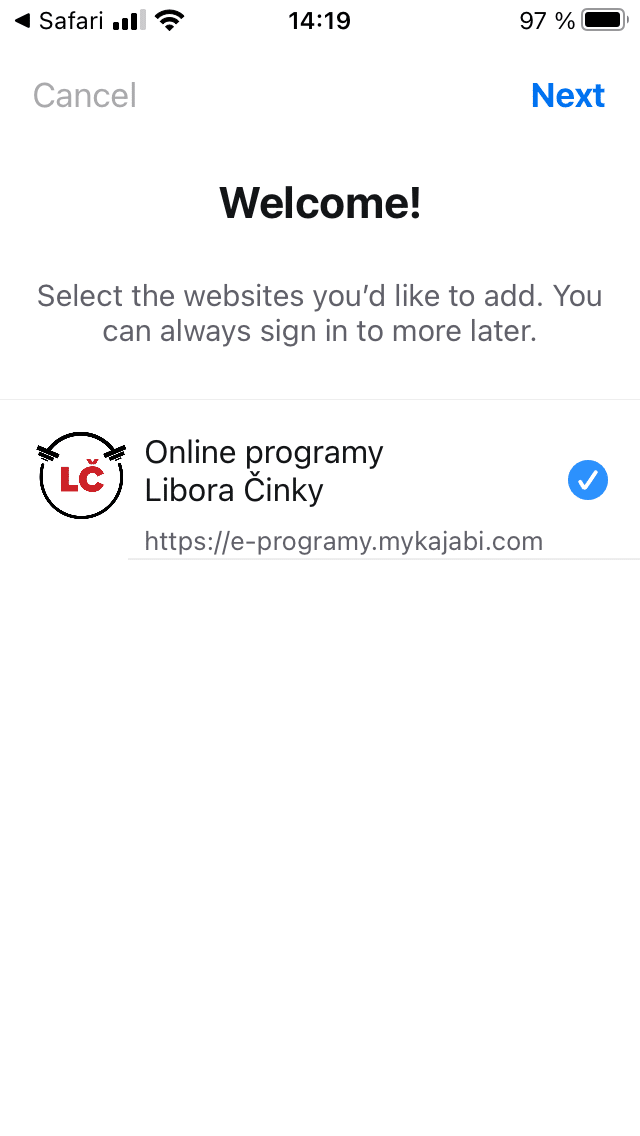Uncheck Online programy Libora Činky website
The width and height of the screenshot is (640, 1136).
click(x=587, y=481)
